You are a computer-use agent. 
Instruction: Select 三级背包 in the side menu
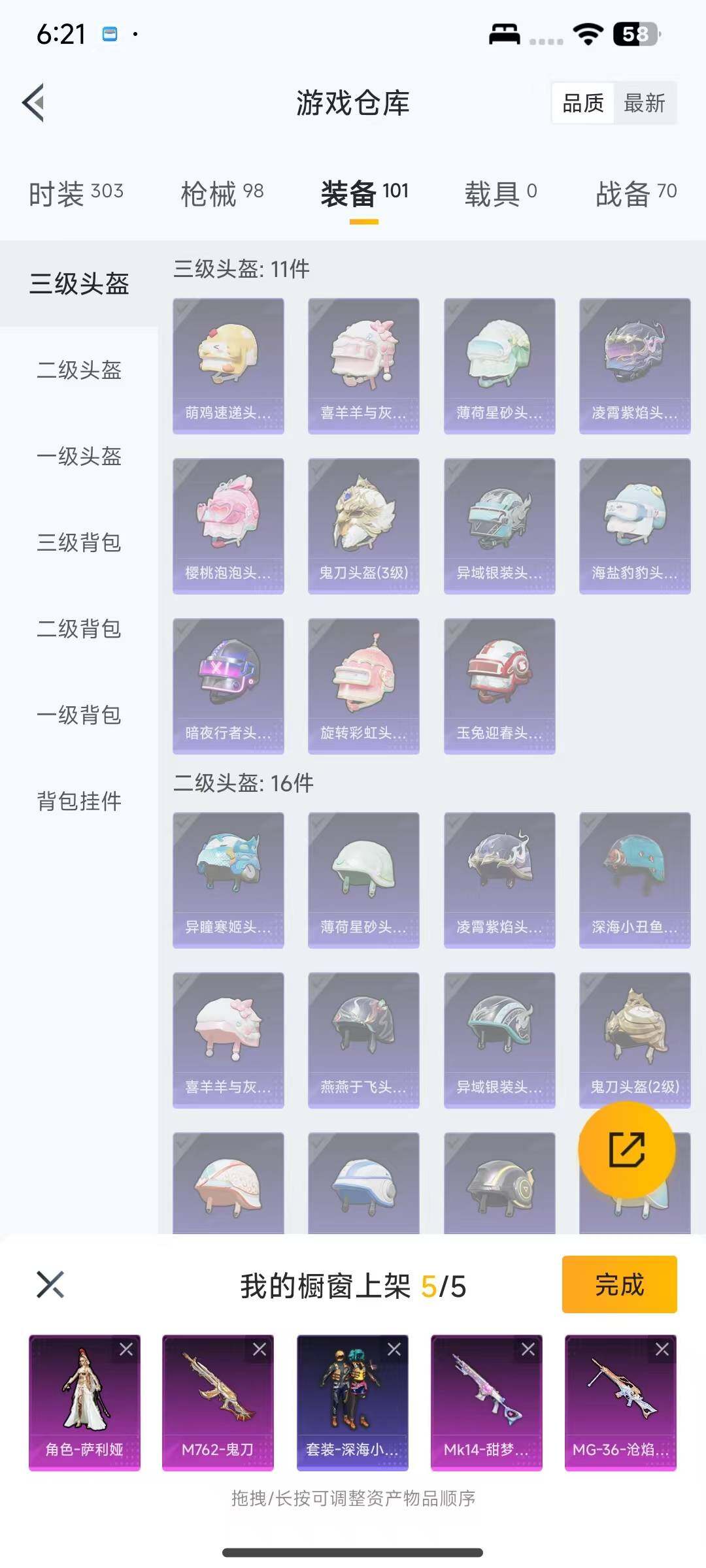(x=79, y=543)
